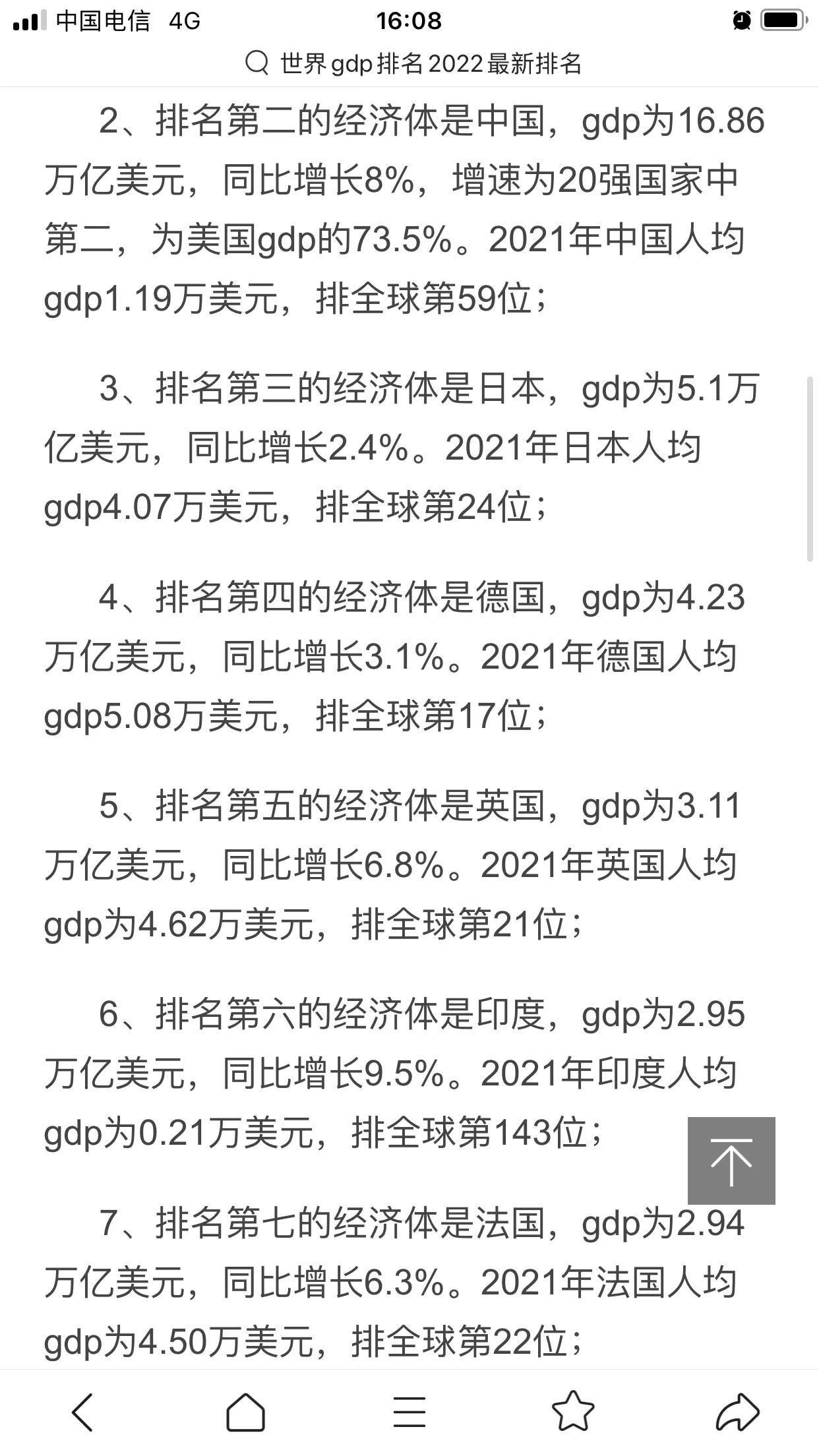Open the browser home page
819x1456 pixels.
[246, 1412]
